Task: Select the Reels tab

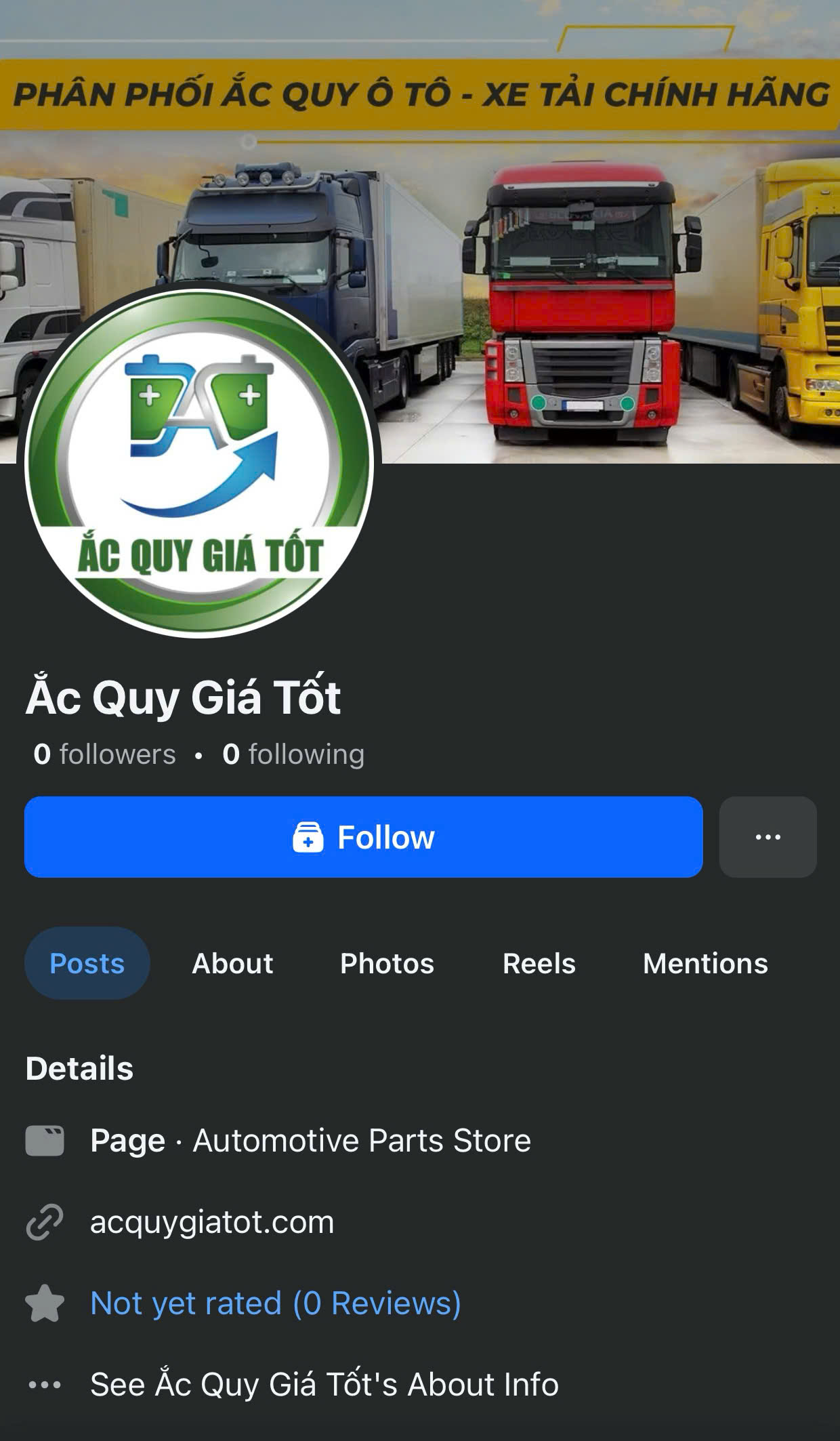Action: [x=539, y=963]
